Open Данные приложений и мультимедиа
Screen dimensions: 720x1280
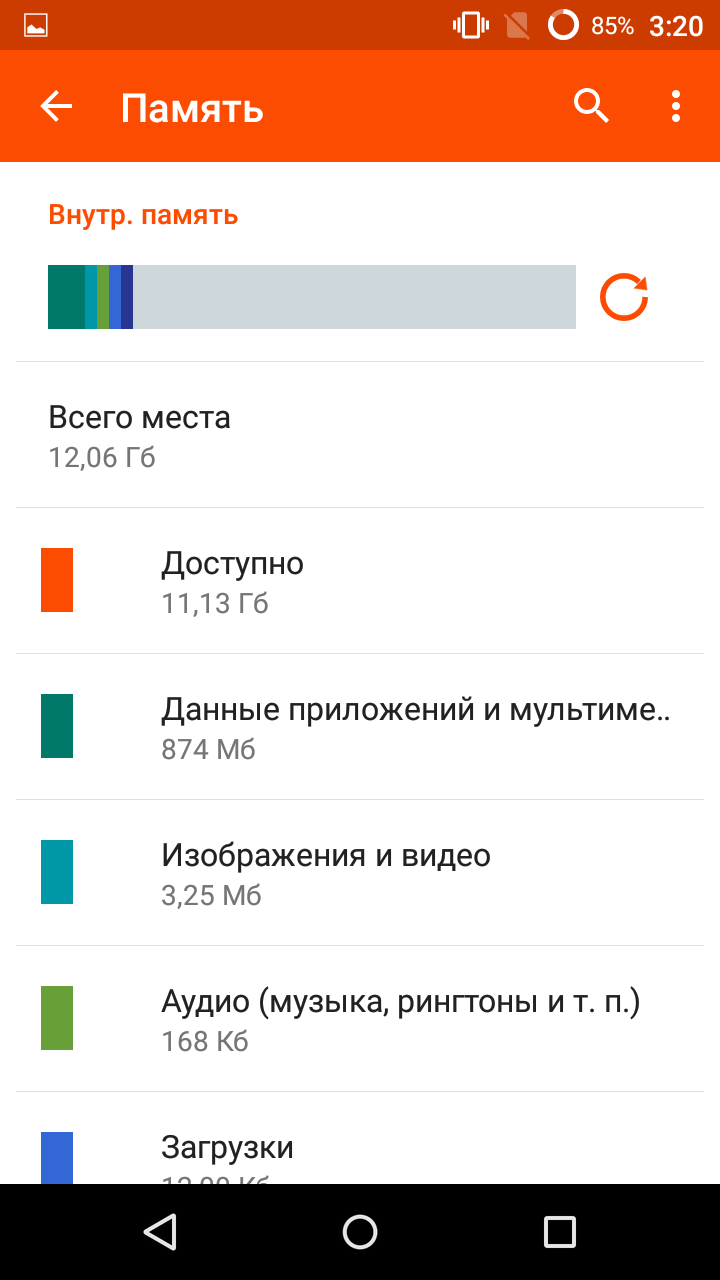[x=360, y=727]
